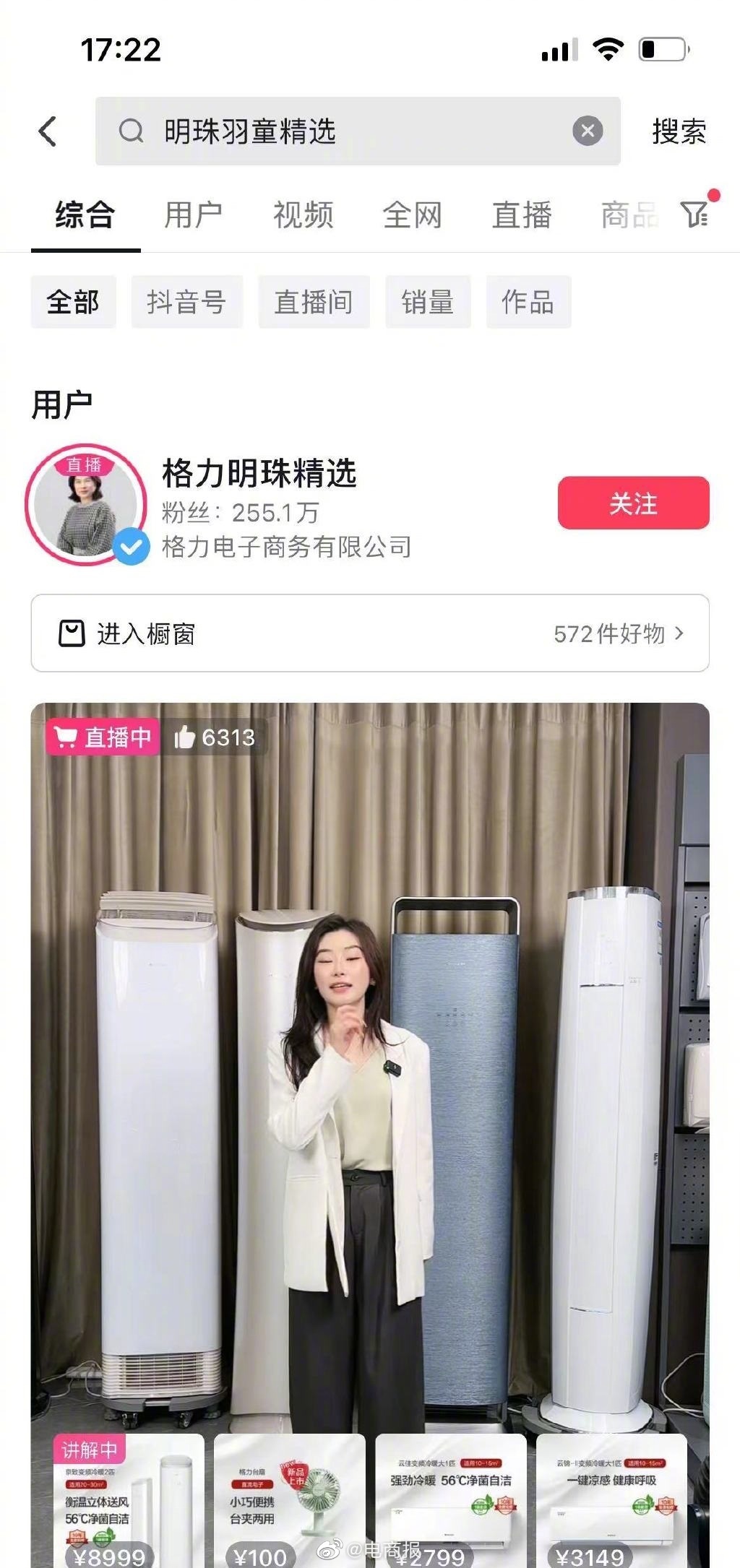Viewport: 740px width, 1568px height.
Task: Tap the search field with 明珠羽童精选
Action: point(347,131)
